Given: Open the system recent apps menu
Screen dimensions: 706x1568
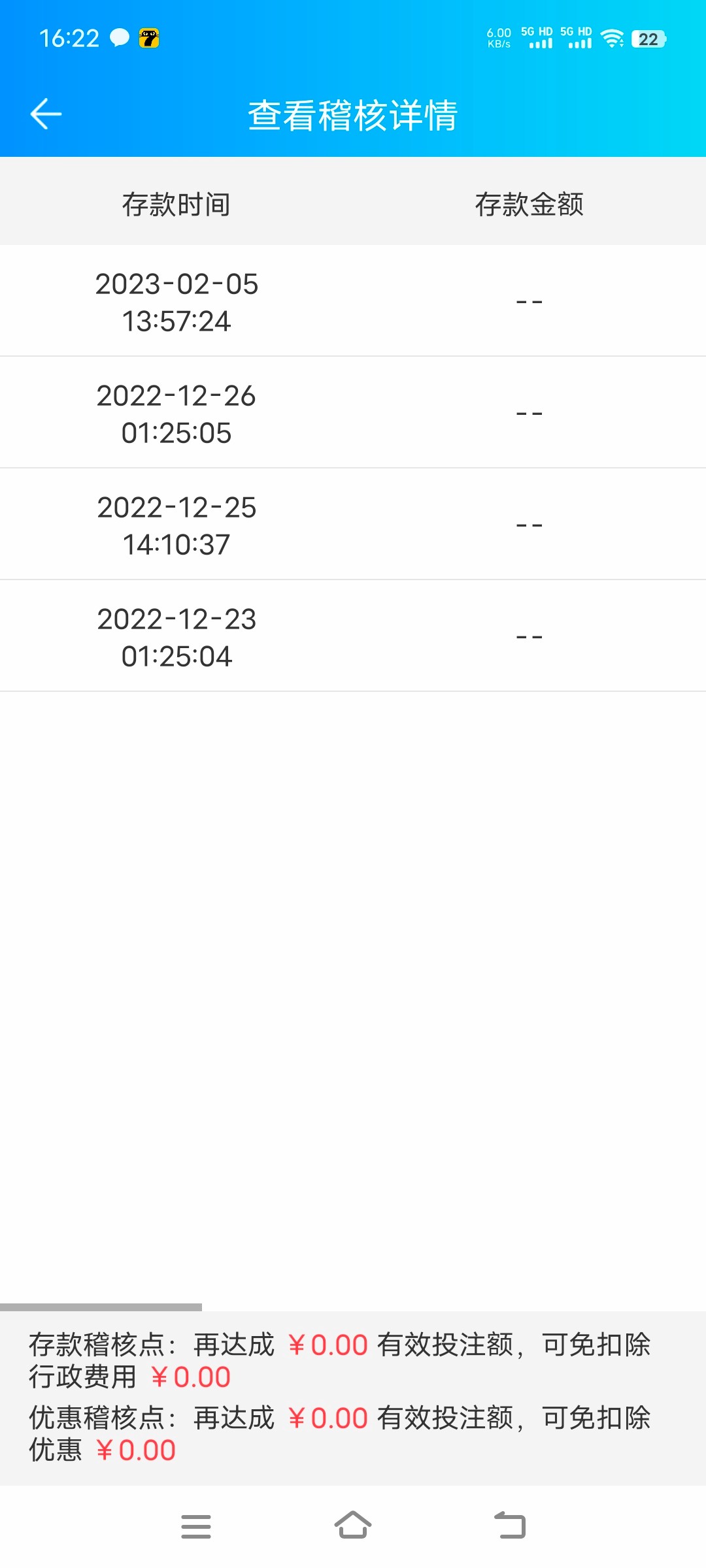Looking at the screenshot, I should [x=196, y=1526].
